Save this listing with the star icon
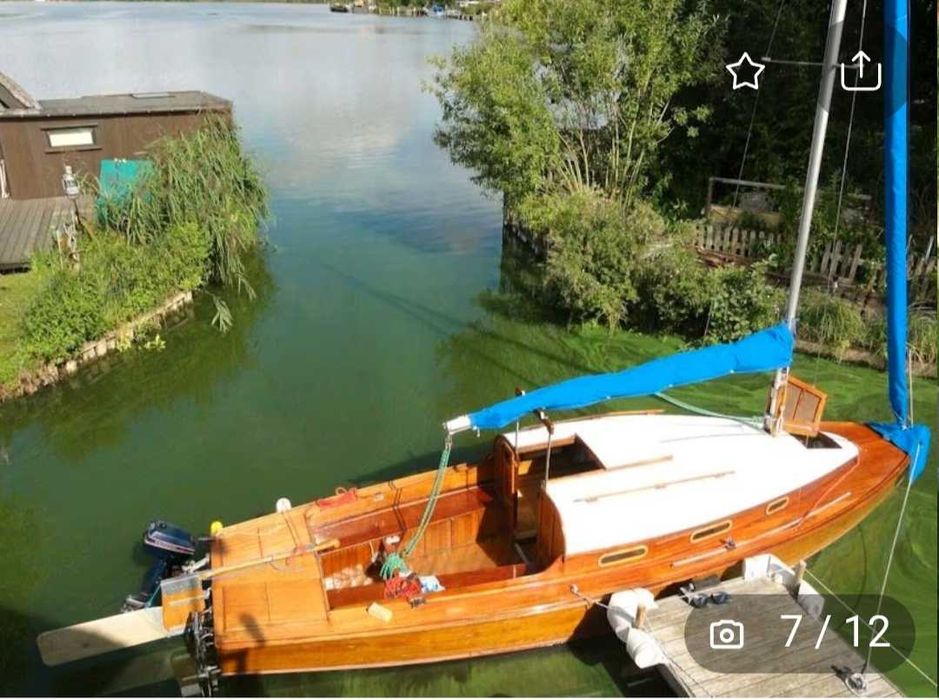 click(x=745, y=72)
